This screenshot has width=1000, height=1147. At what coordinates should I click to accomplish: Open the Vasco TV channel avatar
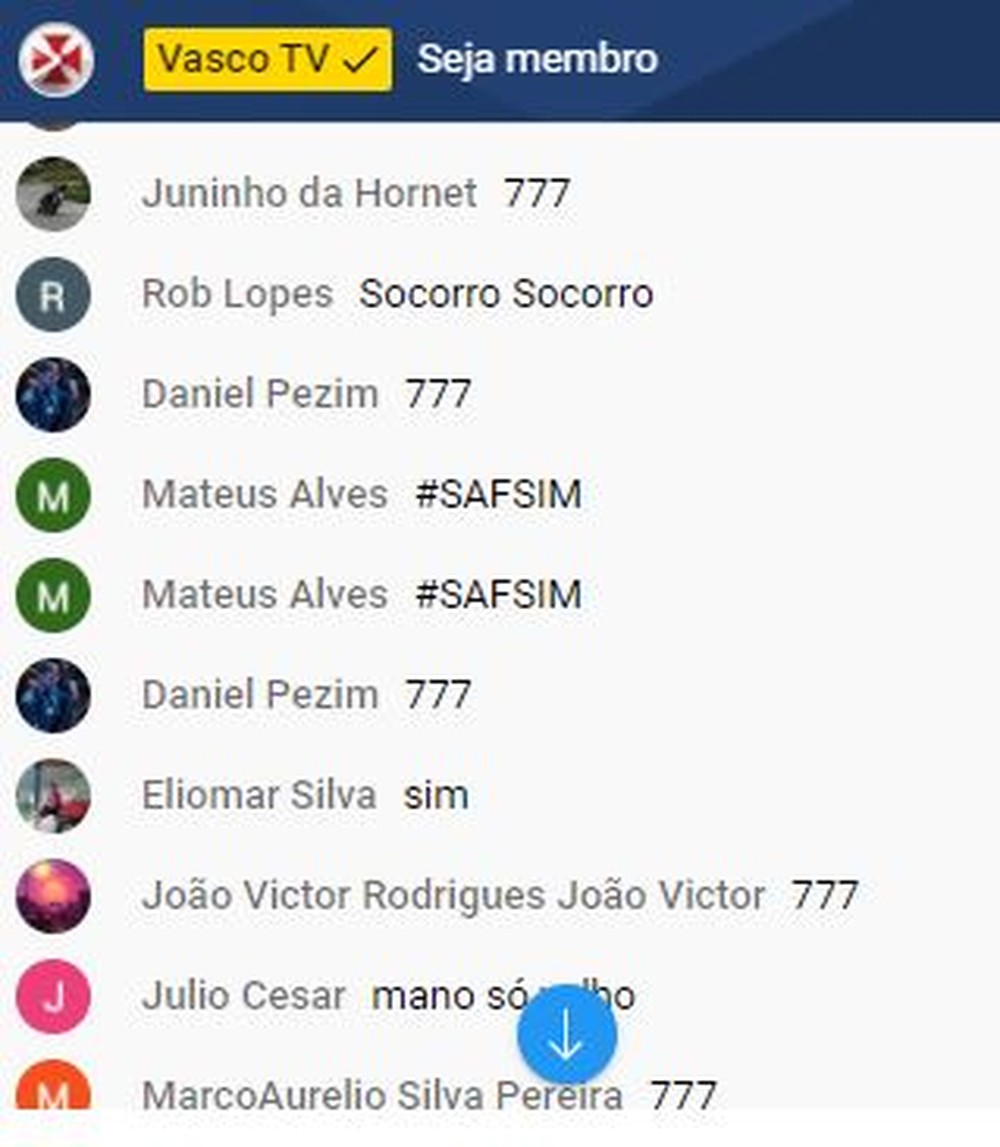[x=56, y=60]
